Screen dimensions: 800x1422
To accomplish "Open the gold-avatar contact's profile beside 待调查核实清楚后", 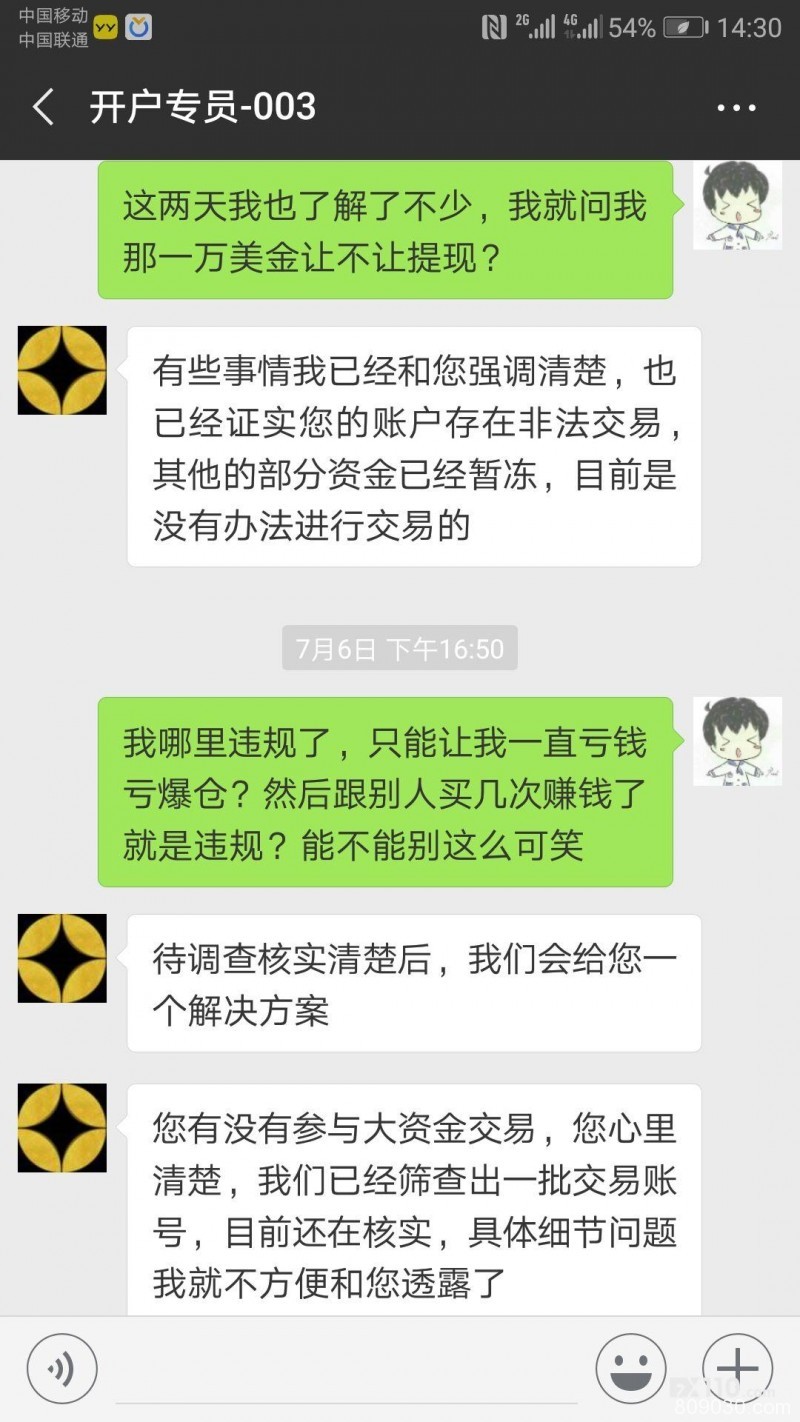I will [x=62, y=958].
